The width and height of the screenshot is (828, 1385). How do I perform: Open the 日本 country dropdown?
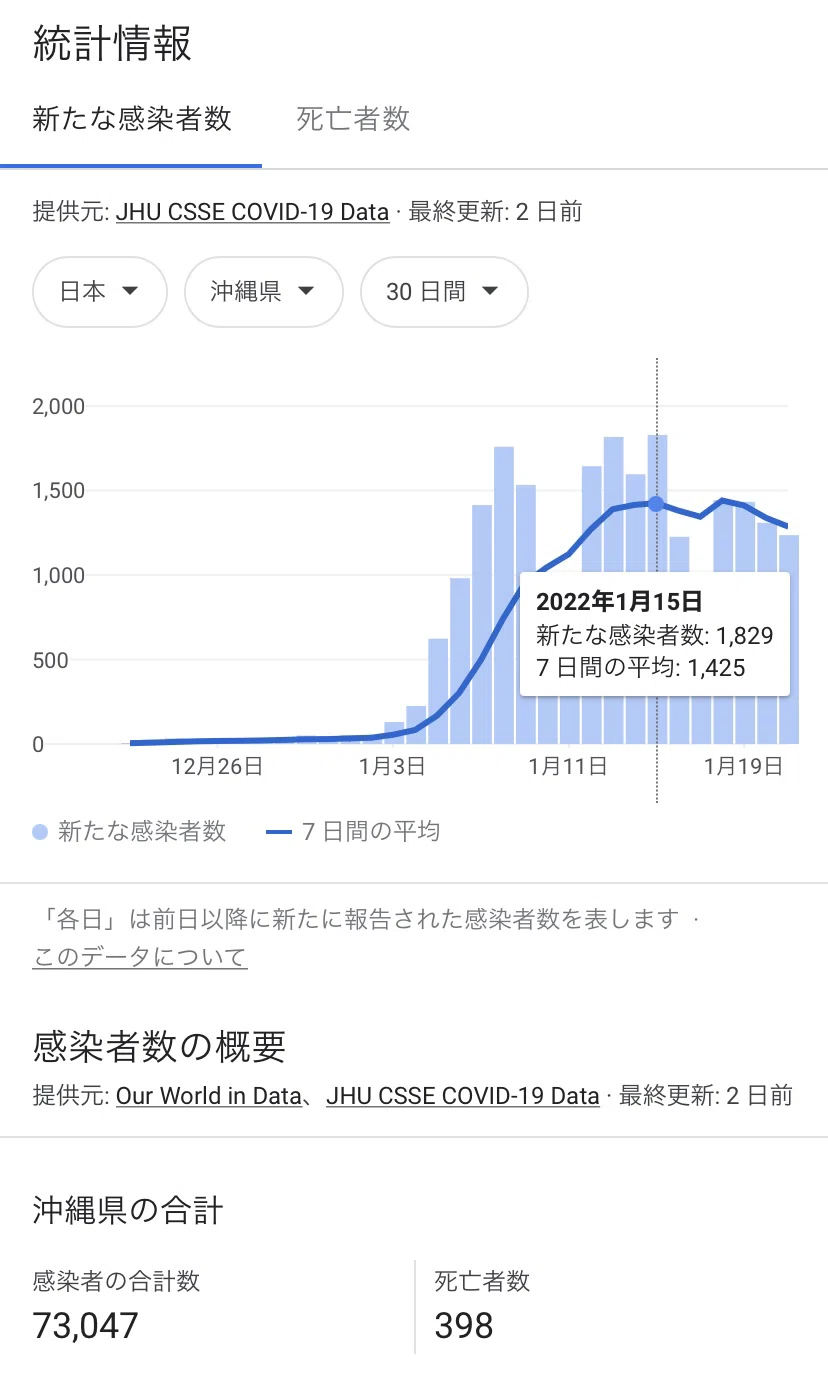(100, 292)
